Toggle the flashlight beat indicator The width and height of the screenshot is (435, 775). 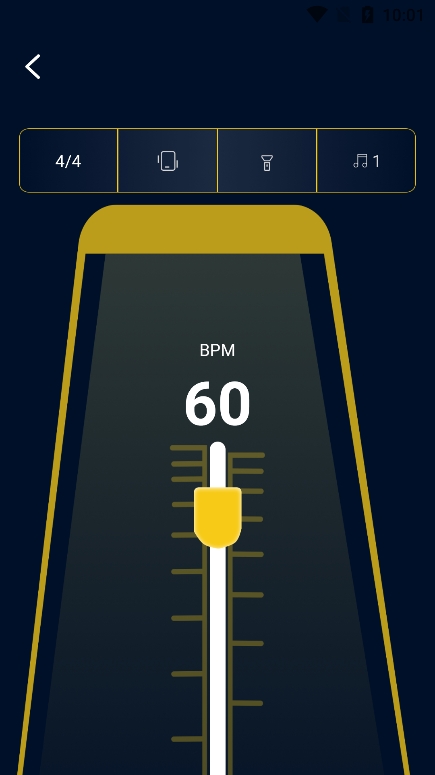click(267, 161)
